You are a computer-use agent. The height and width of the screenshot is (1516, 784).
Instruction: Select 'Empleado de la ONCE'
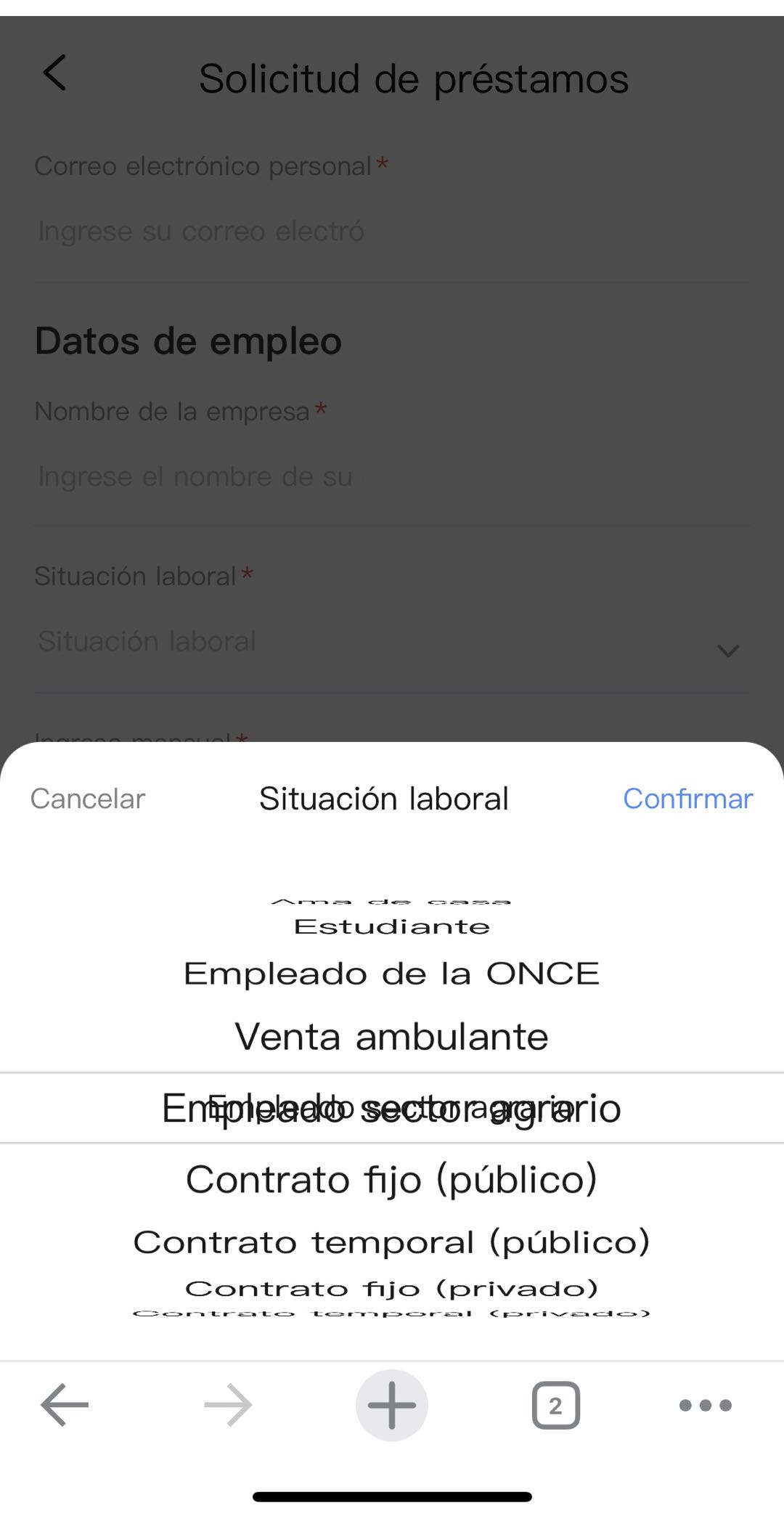(x=391, y=974)
